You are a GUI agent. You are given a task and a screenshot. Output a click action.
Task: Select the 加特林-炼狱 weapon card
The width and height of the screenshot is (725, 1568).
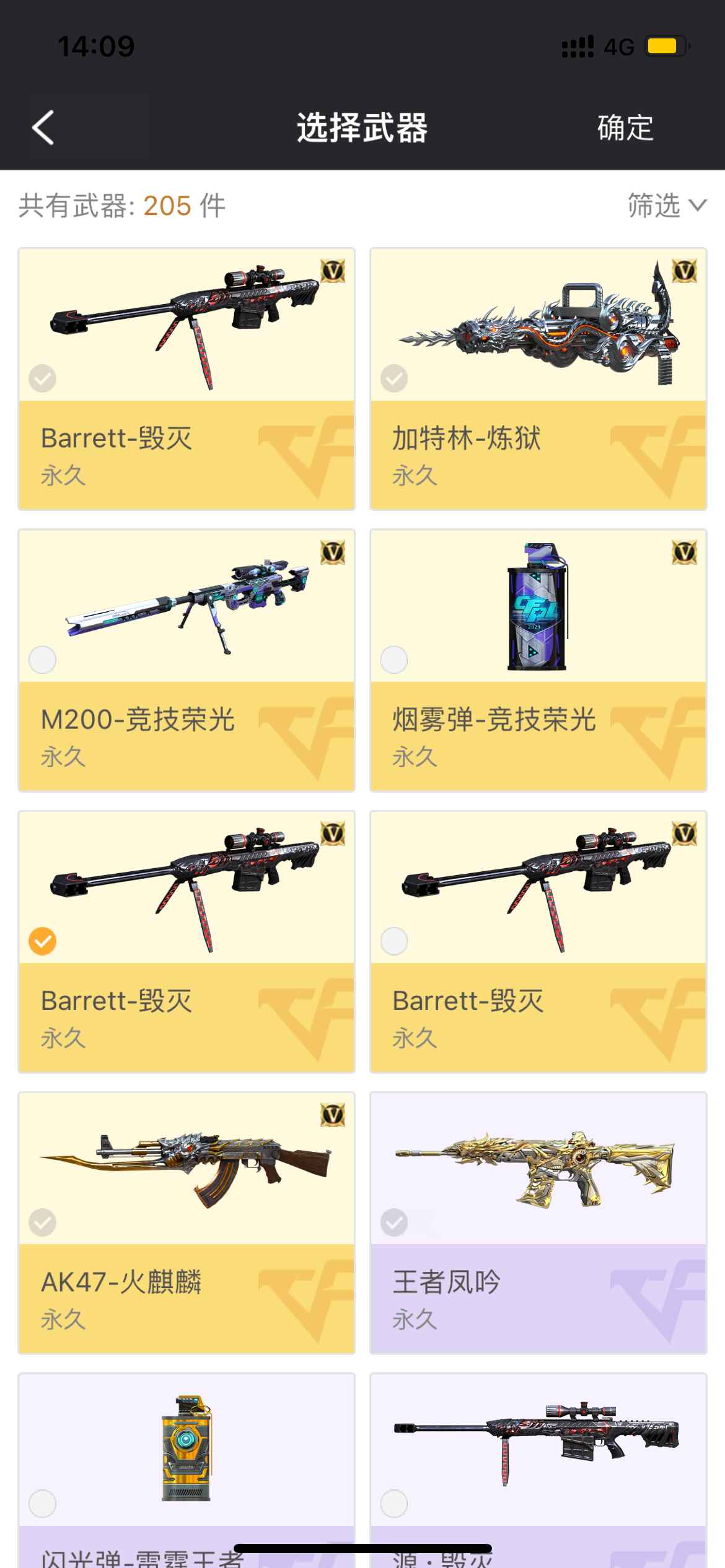(x=538, y=379)
